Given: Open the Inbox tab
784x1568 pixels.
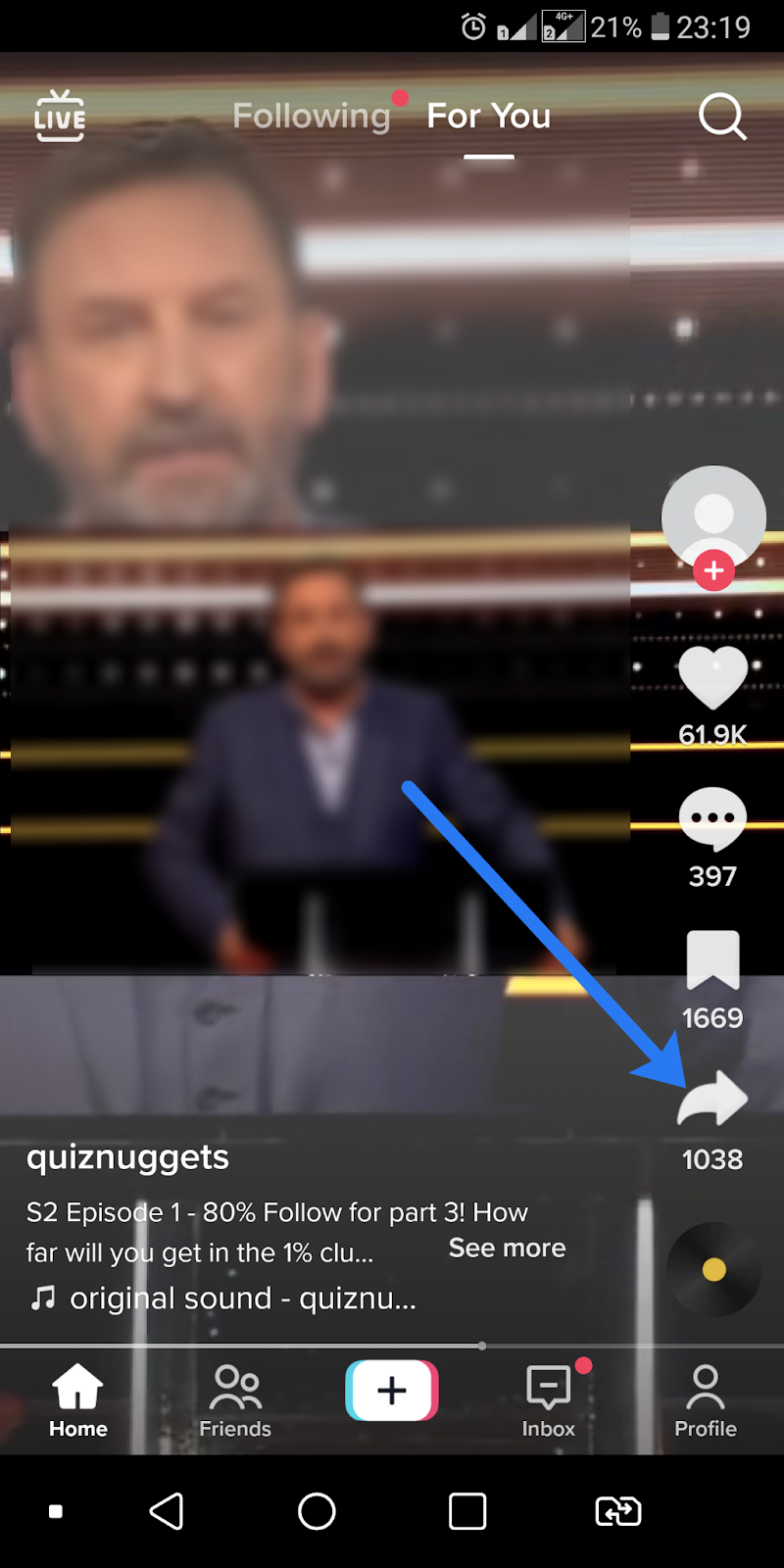Looking at the screenshot, I should 549,1401.
